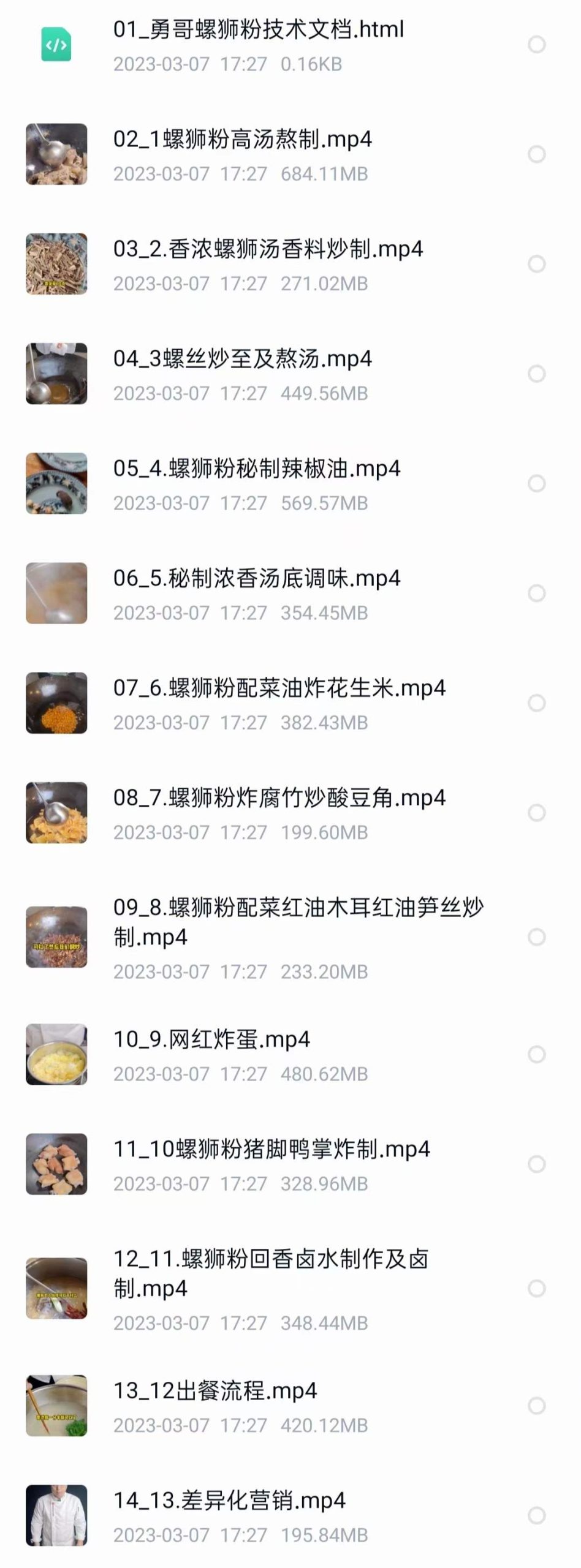
Task: Select the checkbox next to 02_1螺狮粉高汤熬制.mp4
Action: tap(535, 153)
